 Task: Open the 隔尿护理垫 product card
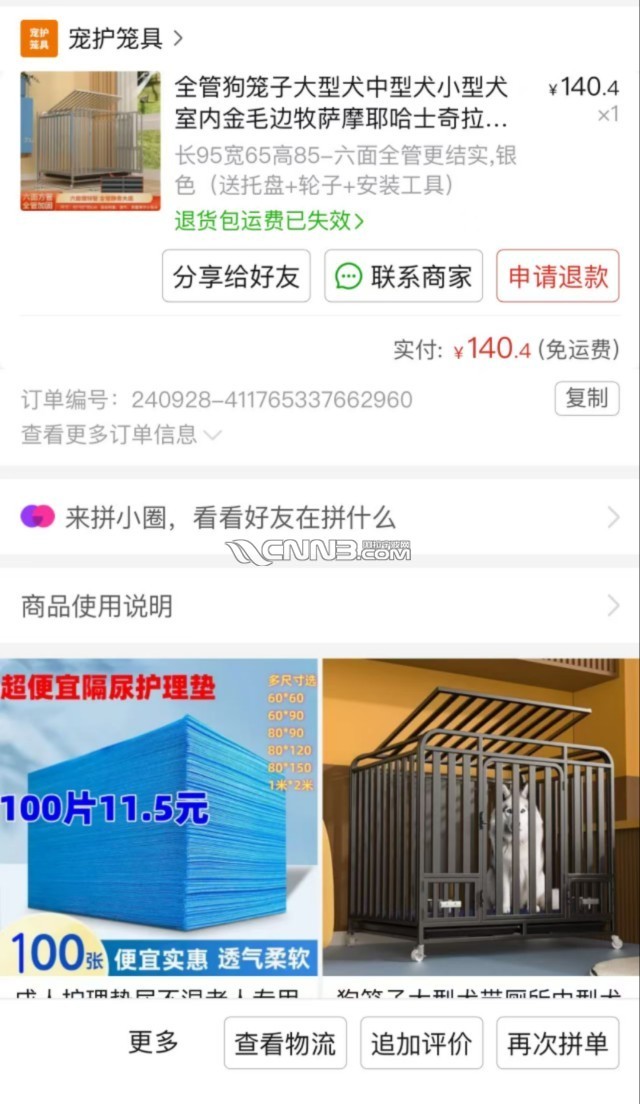(159, 820)
